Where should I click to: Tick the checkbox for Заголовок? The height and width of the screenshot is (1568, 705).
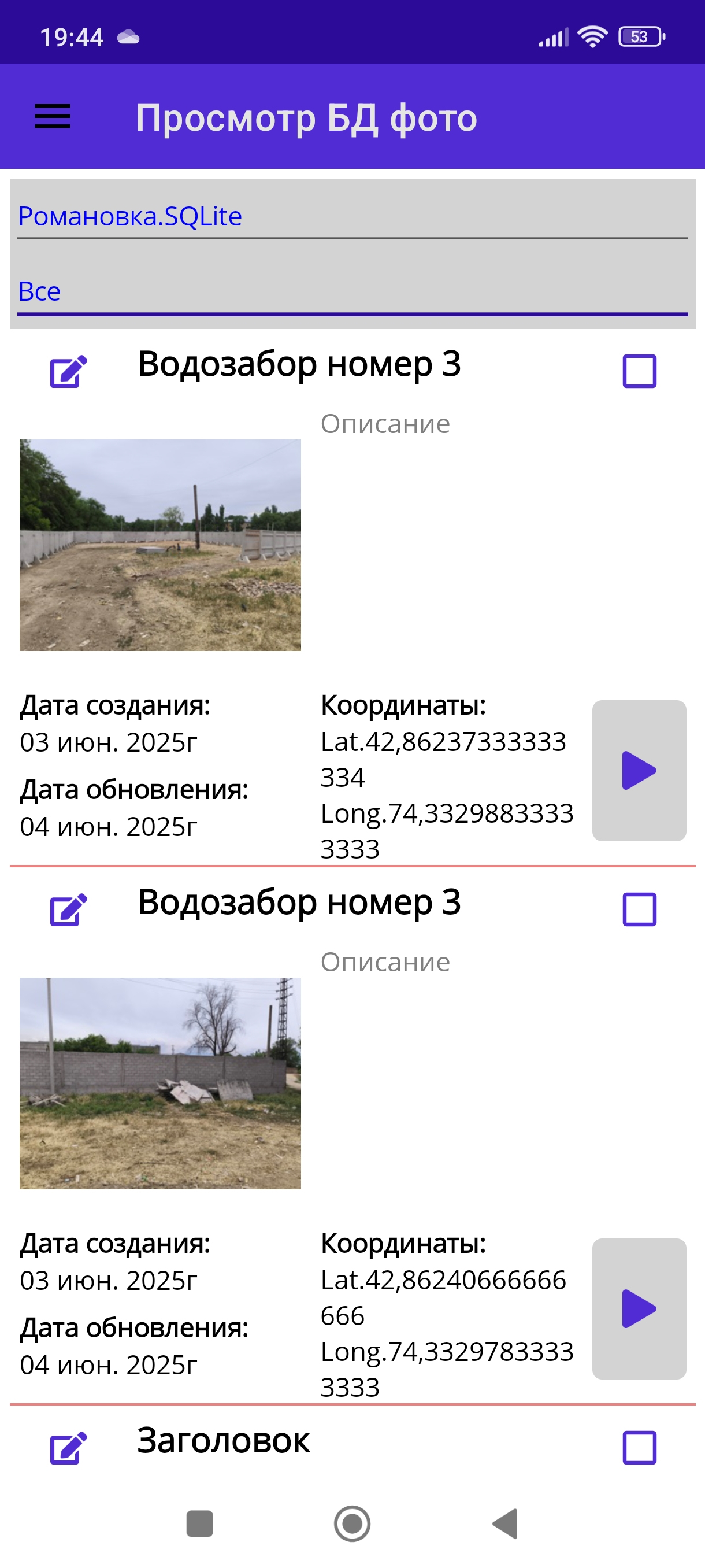click(639, 1447)
